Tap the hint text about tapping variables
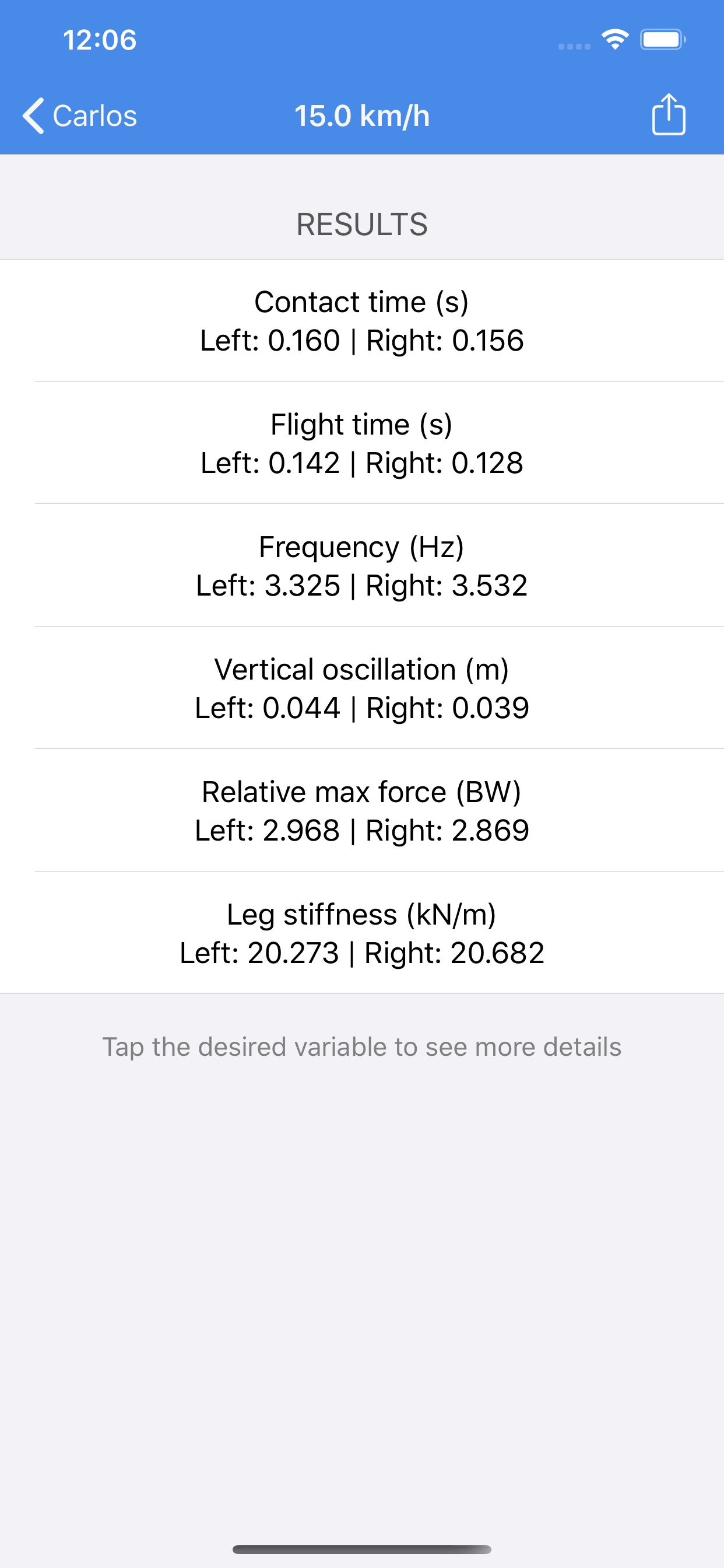The width and height of the screenshot is (724, 1568). coord(362,1046)
